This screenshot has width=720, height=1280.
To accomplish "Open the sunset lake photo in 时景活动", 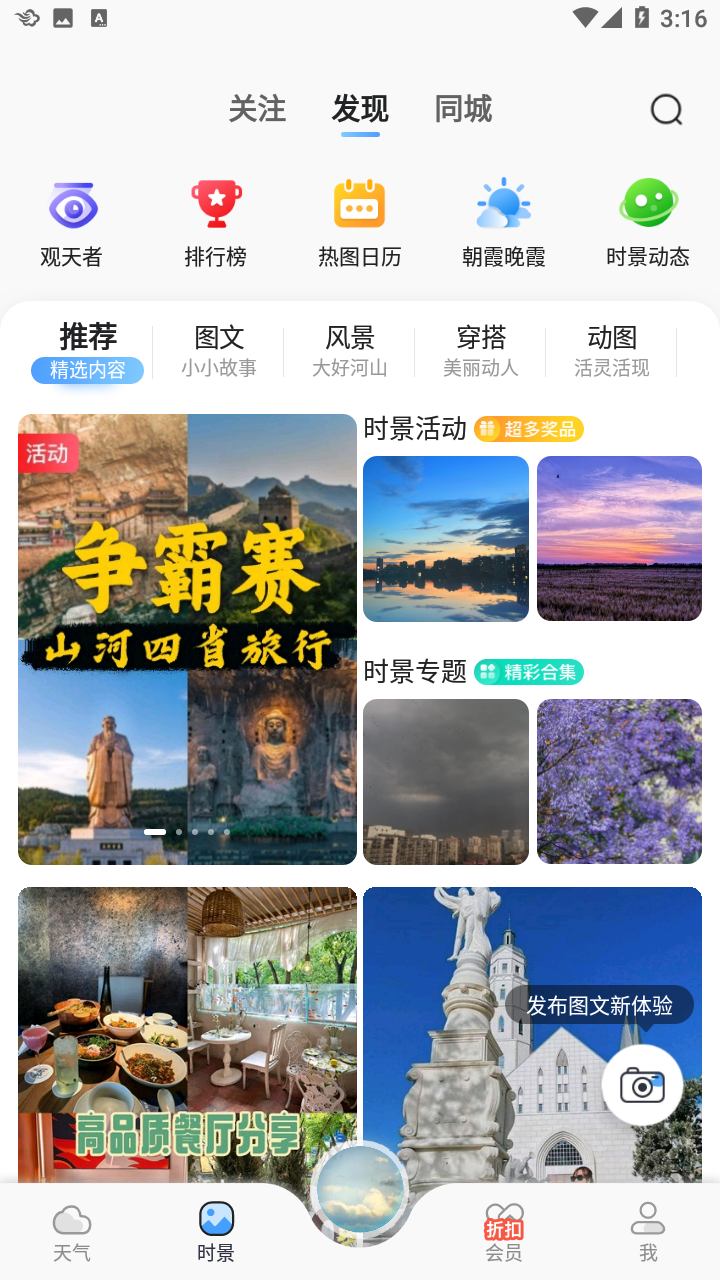I will coord(446,539).
